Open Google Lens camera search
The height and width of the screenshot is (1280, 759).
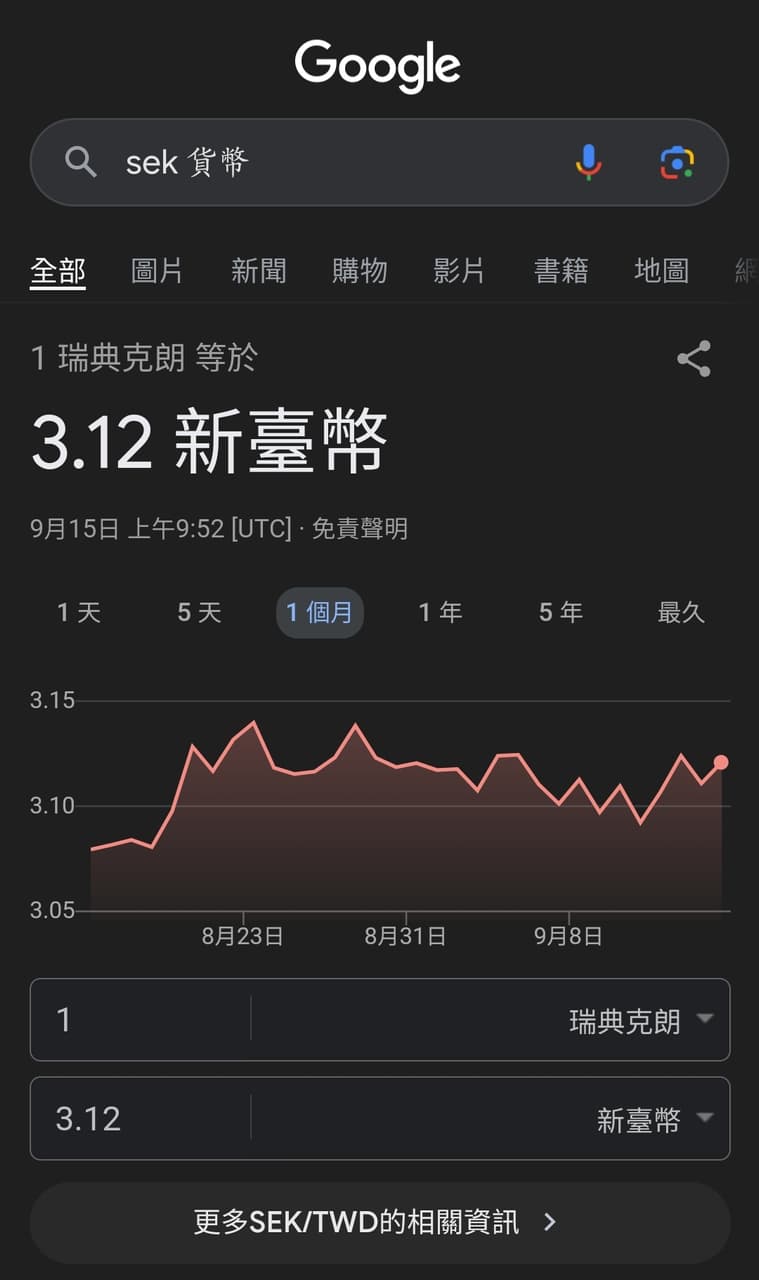(x=677, y=162)
